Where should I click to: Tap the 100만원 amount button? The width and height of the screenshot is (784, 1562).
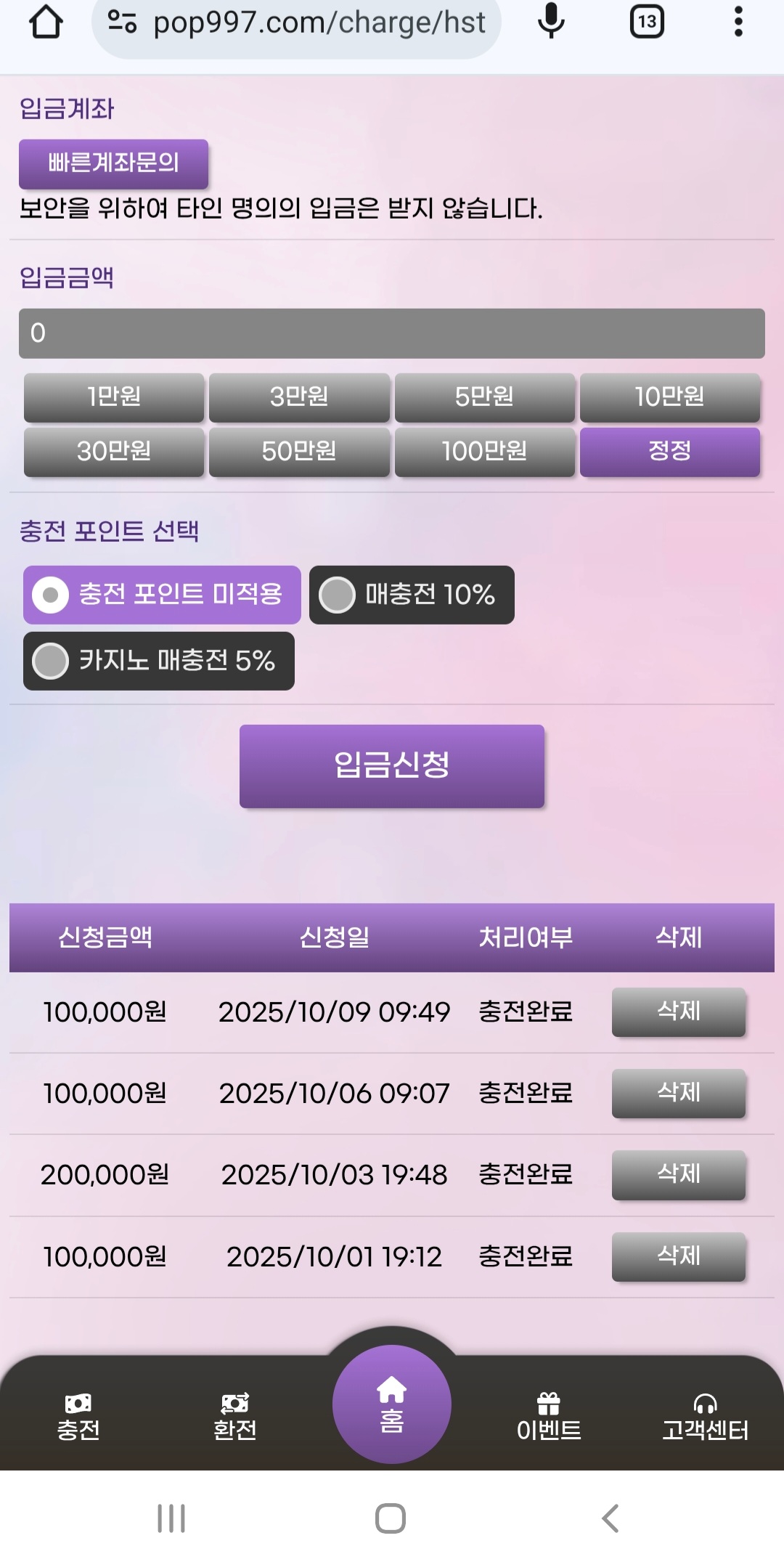484,452
